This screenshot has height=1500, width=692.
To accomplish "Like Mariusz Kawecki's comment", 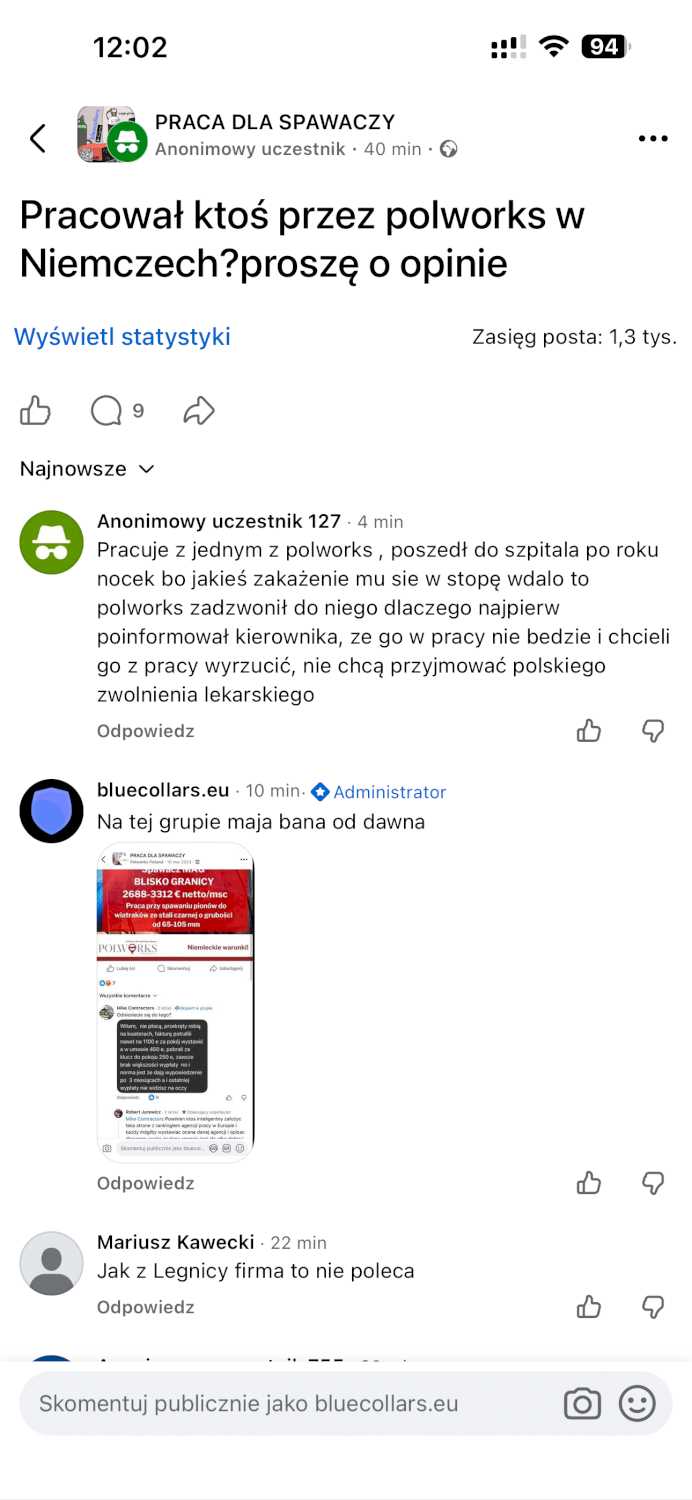I will pos(589,1307).
